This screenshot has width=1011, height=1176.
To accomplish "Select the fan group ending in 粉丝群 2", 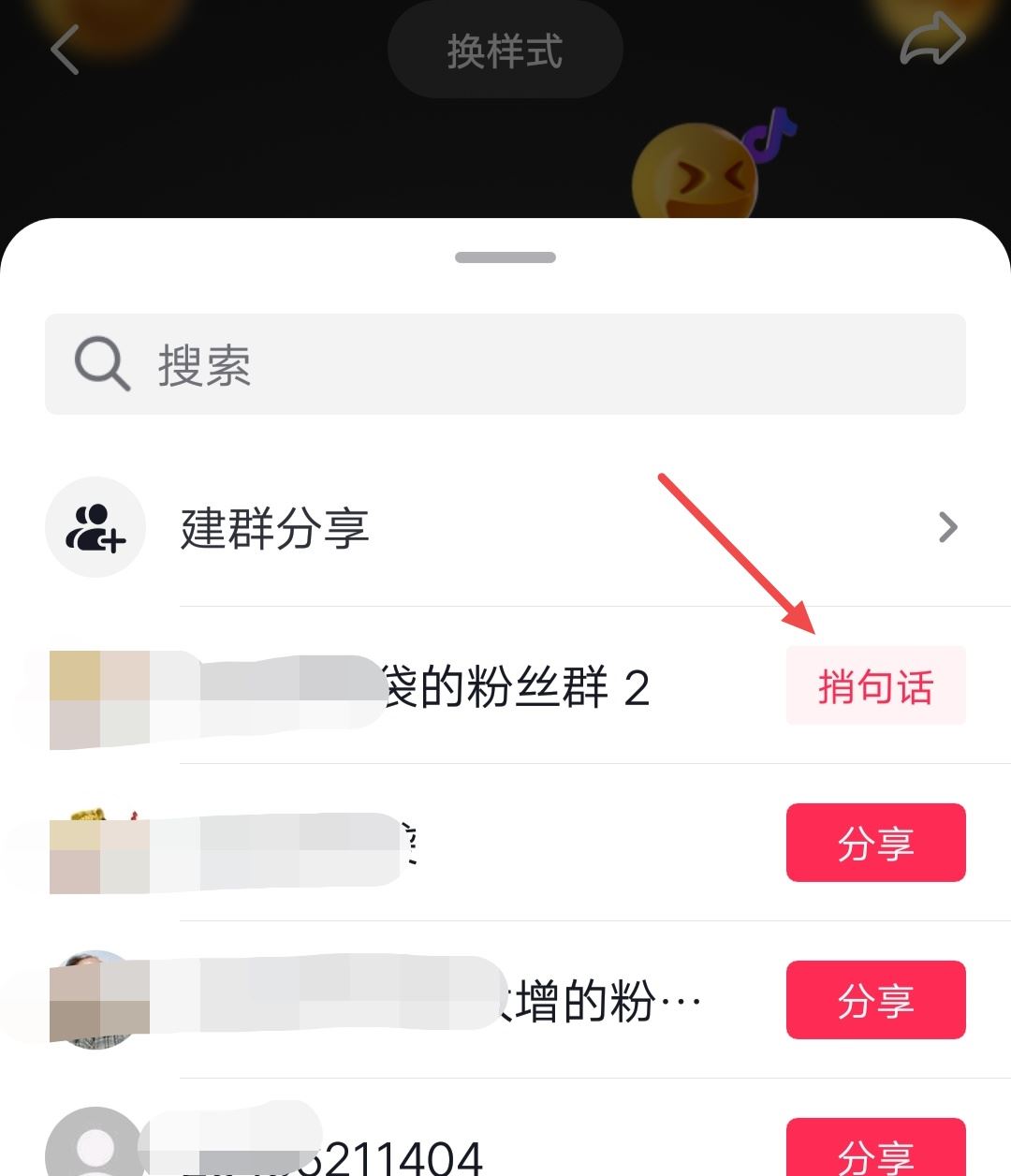I will (x=515, y=684).
